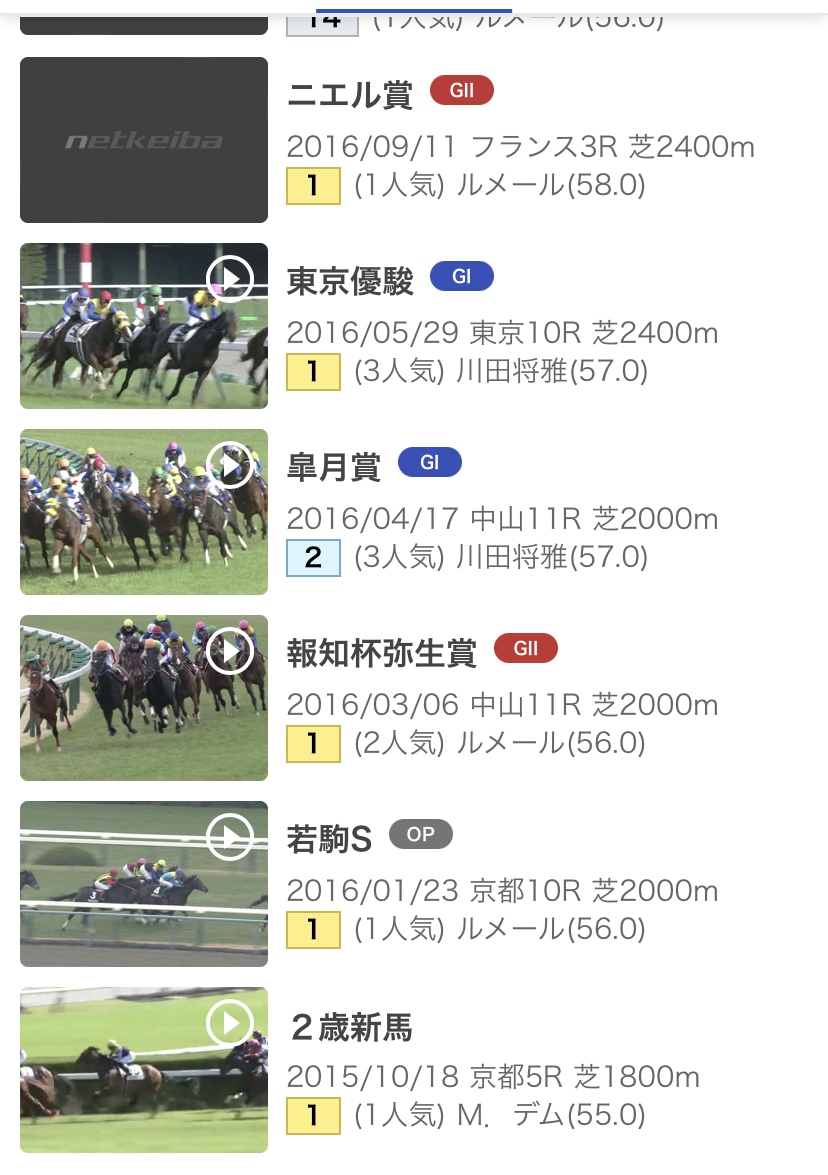This screenshot has width=828, height=1175.
Task: Open the 報知杯弥生賞 race details
Action: pyautogui.click(x=382, y=653)
